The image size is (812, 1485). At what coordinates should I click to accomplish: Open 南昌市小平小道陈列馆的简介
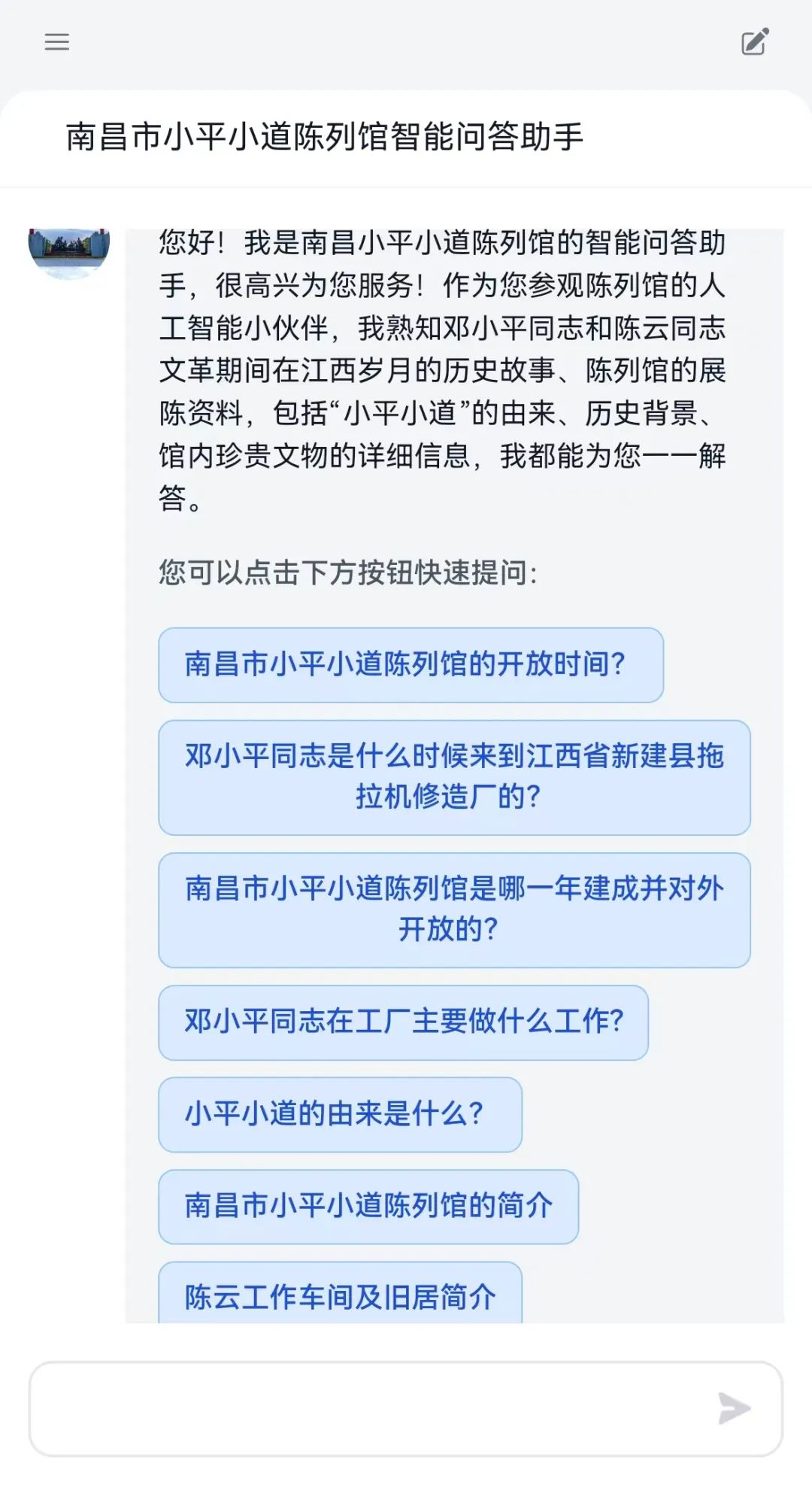point(368,1206)
